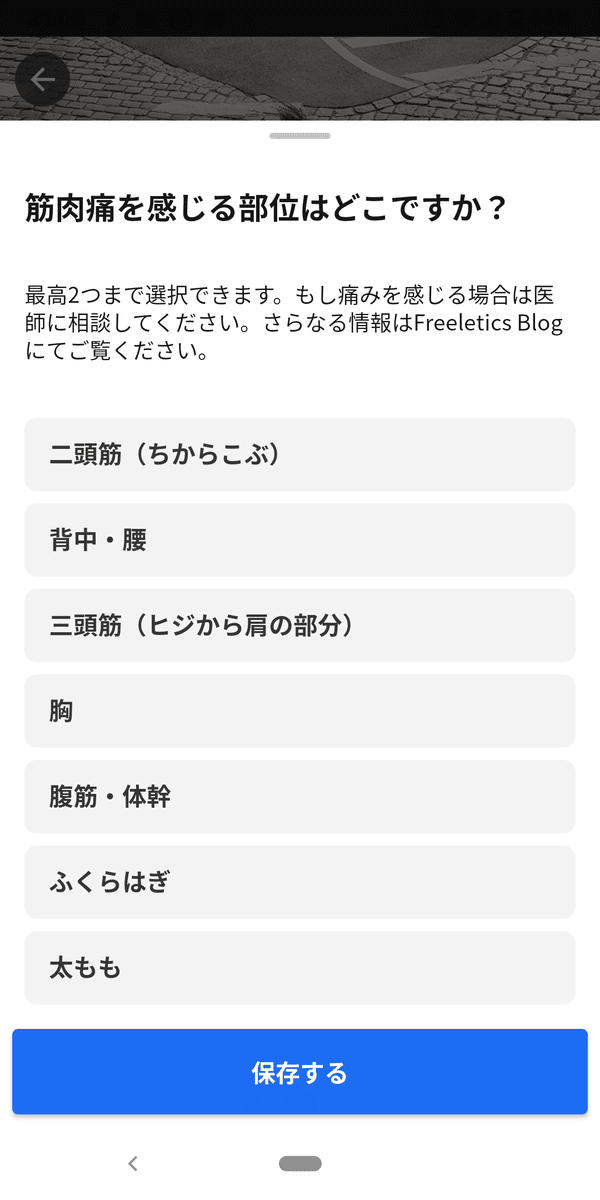Tap the back arrow at top left

[42, 80]
